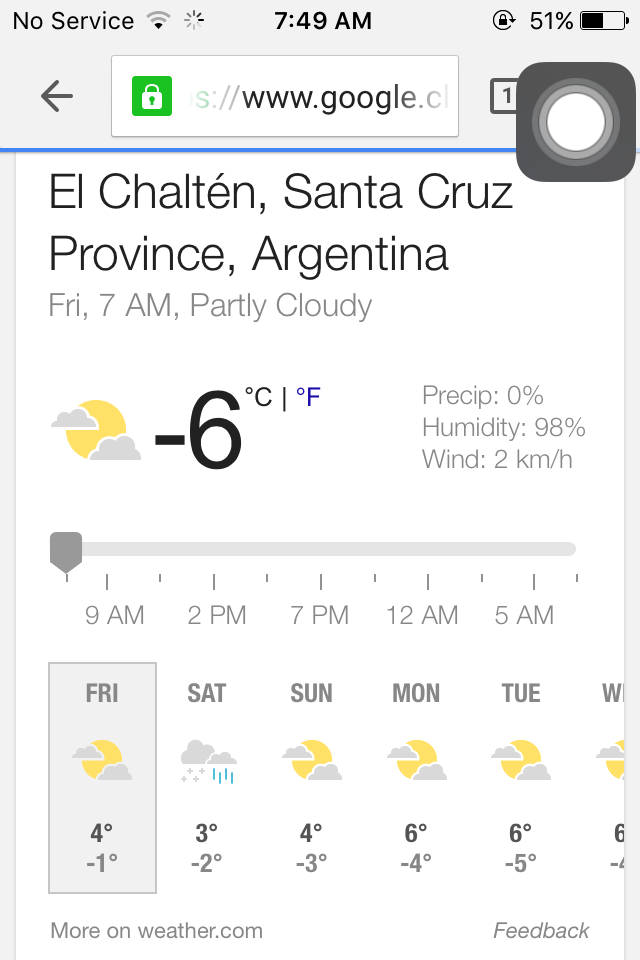Choose the TUE forecast day
This screenshot has height=960, width=640.
click(520, 777)
